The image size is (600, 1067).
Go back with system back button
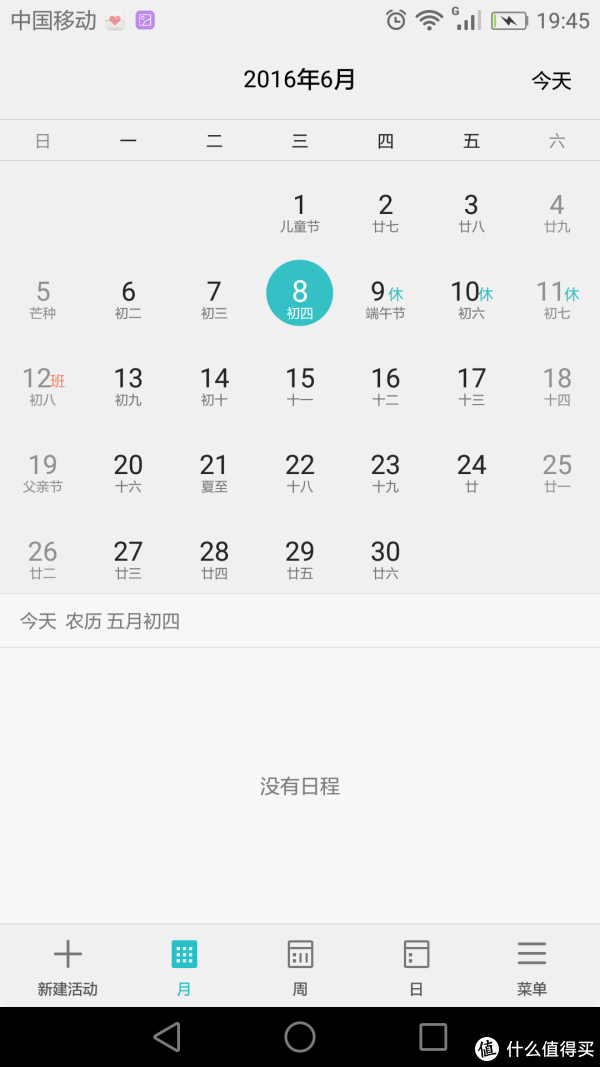click(167, 1037)
